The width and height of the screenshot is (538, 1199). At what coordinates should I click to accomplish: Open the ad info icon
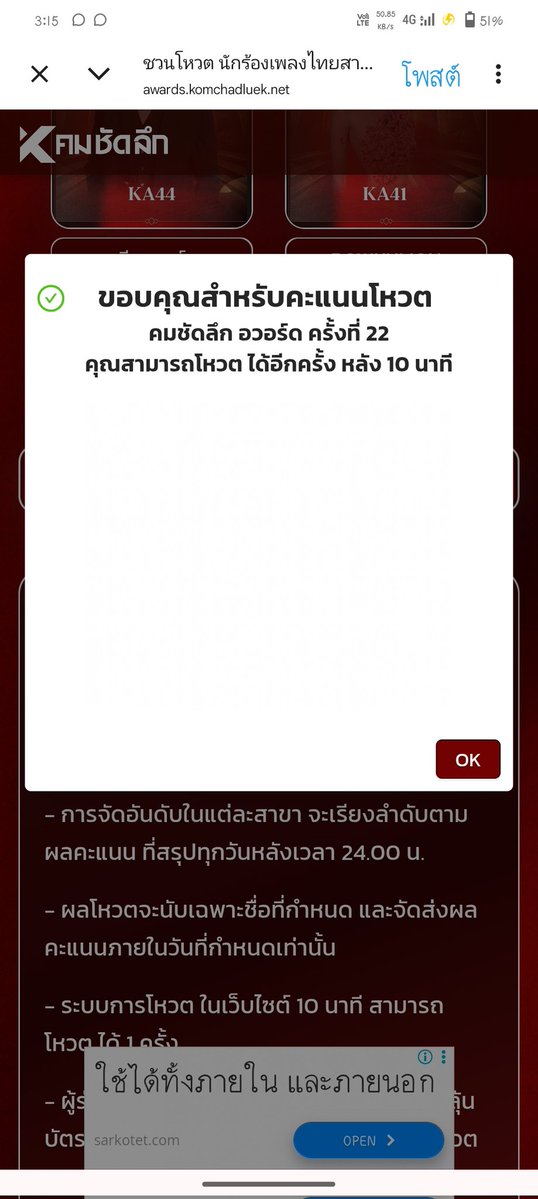point(425,1057)
